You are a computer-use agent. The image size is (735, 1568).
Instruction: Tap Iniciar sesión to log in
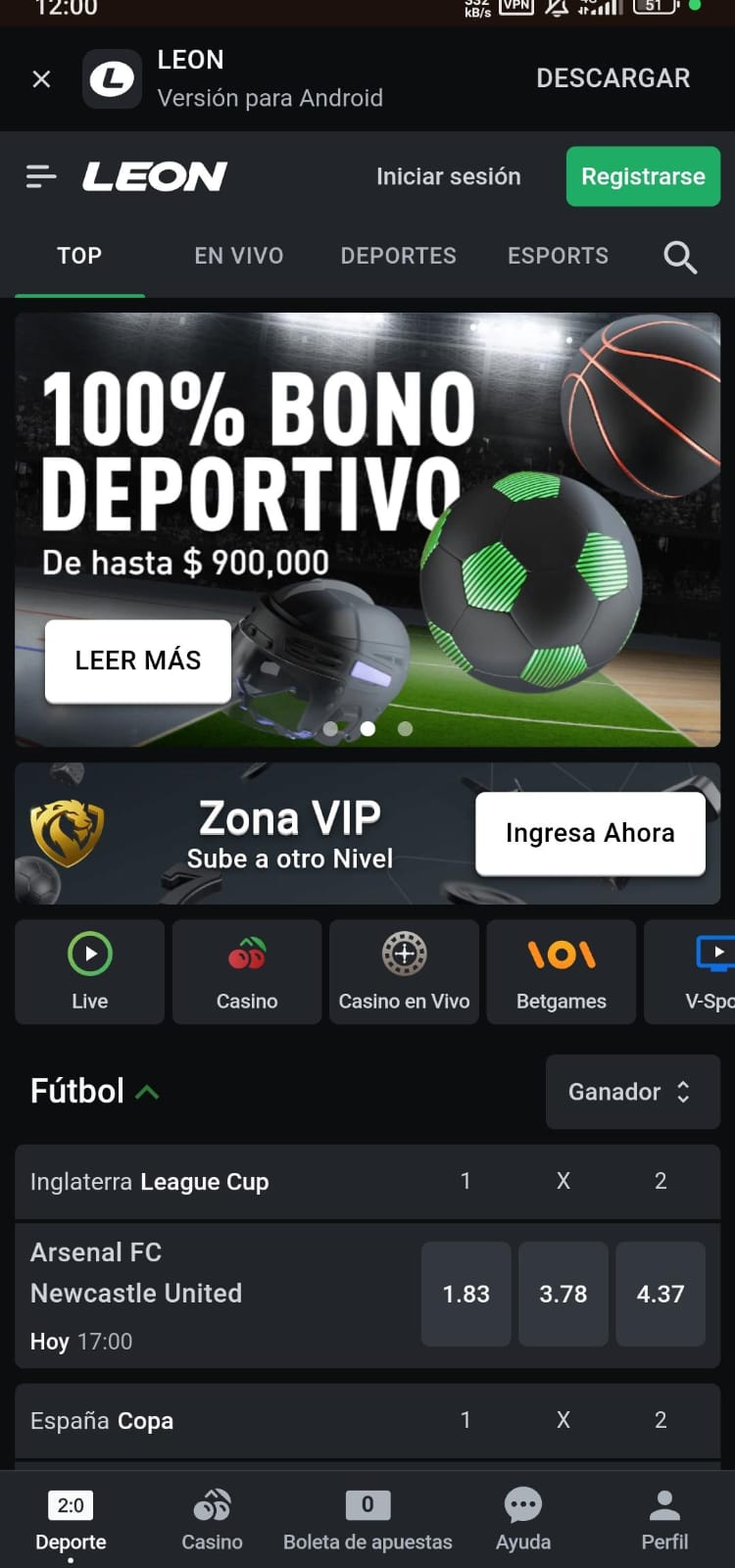pyautogui.click(x=448, y=176)
